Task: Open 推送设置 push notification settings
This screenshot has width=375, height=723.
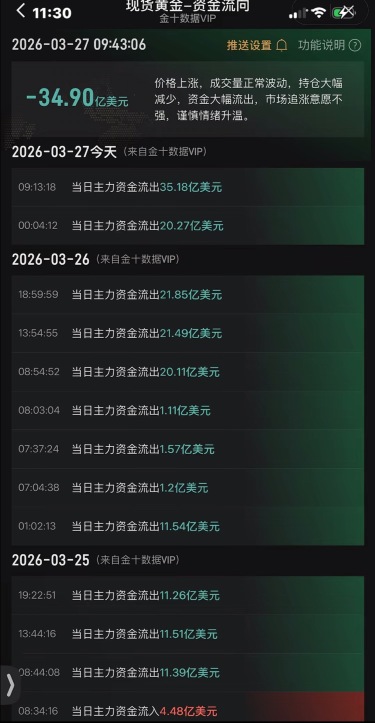Action: coord(257,45)
